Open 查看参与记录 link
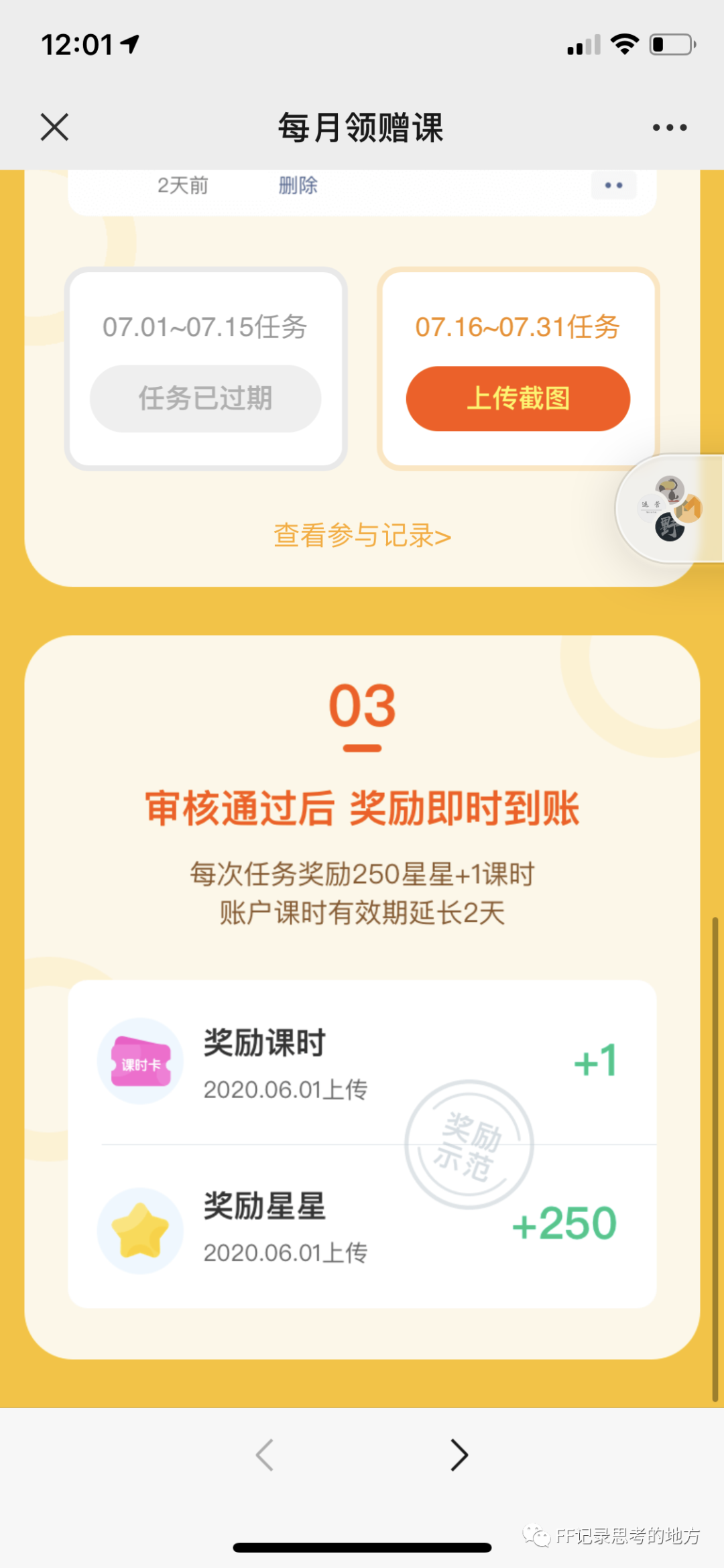 click(x=362, y=536)
